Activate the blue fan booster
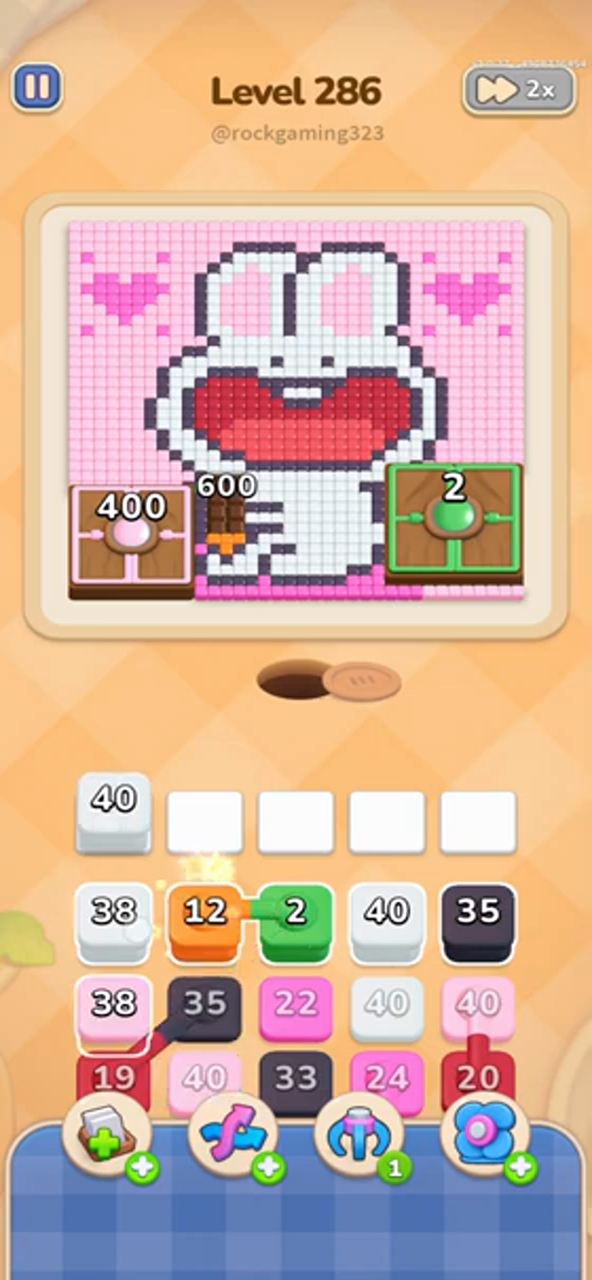592x1280 pixels. 486,1136
